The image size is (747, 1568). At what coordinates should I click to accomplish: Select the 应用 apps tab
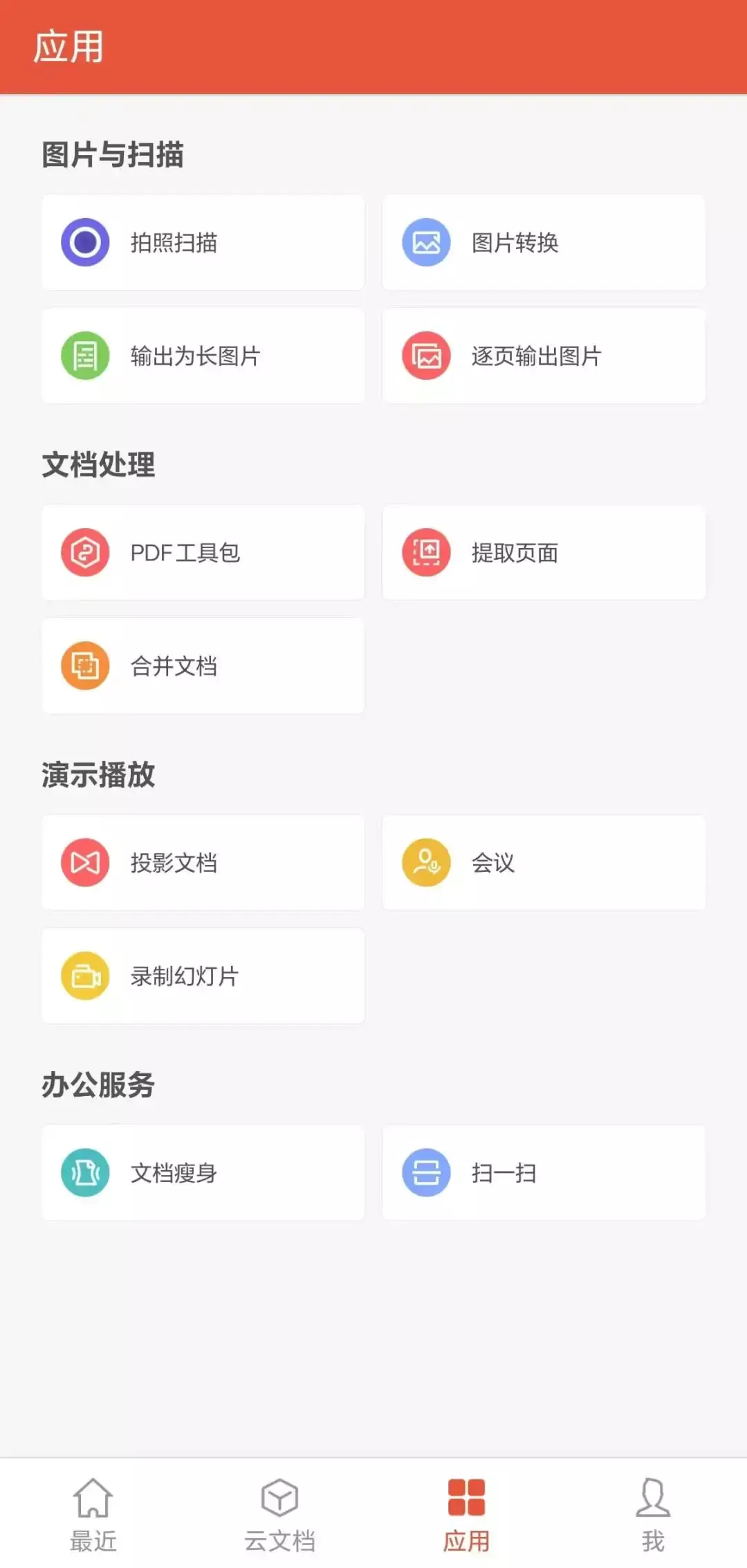tap(466, 1514)
